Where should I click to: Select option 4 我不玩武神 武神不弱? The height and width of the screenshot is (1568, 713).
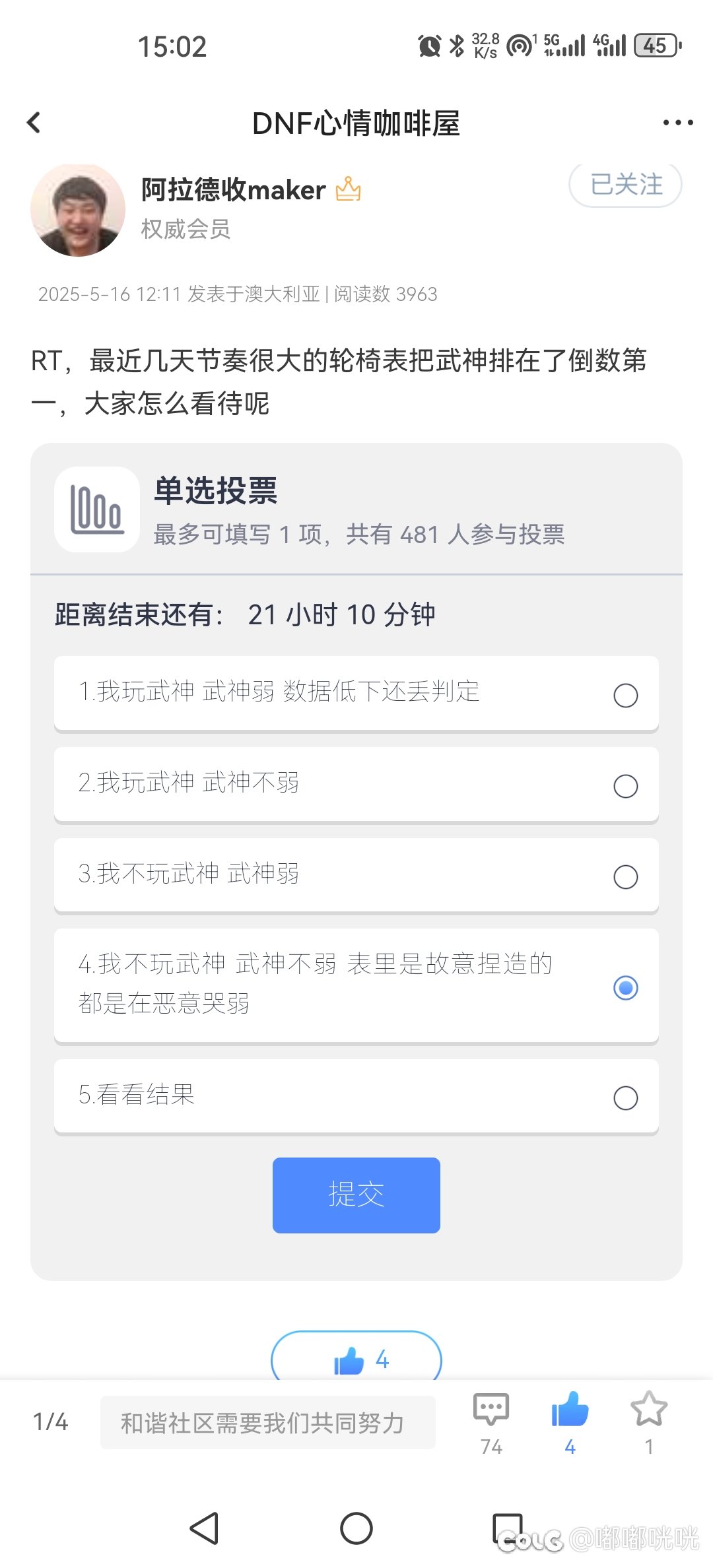(x=356, y=986)
